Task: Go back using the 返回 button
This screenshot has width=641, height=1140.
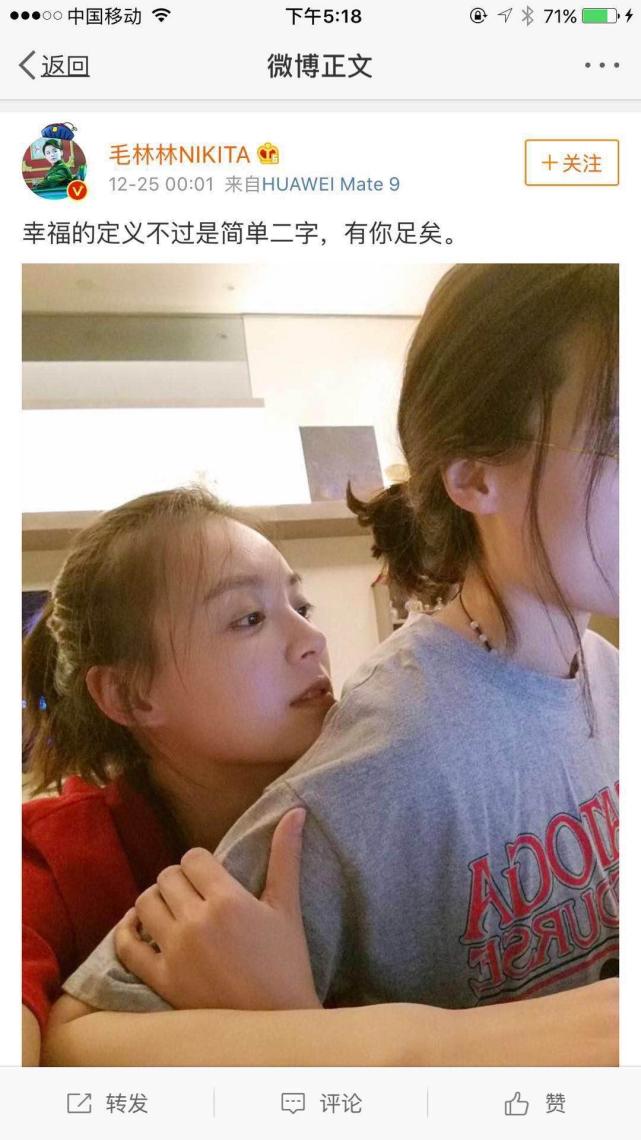Action: 54,66
